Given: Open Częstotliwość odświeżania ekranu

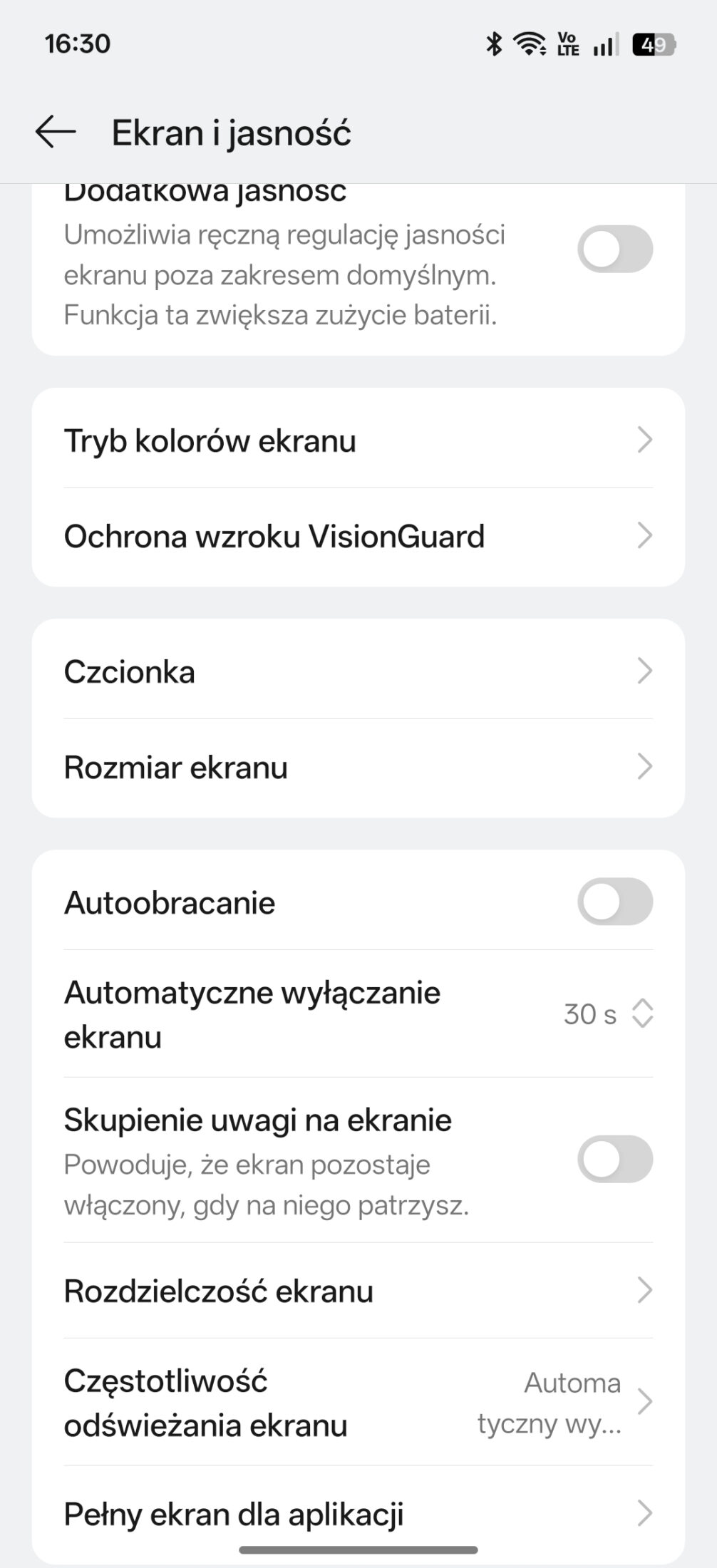Looking at the screenshot, I should [358, 1403].
